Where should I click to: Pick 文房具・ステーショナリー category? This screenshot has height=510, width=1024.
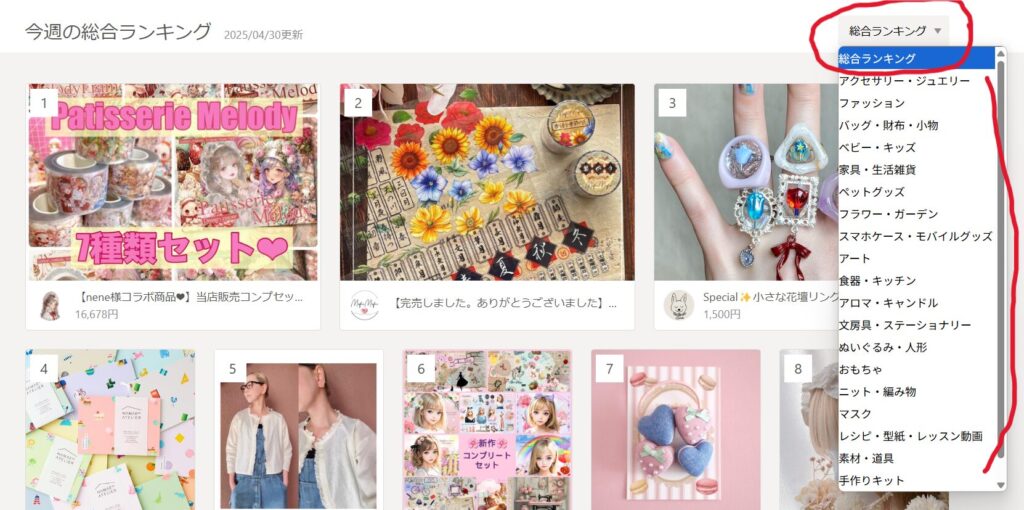(x=905, y=325)
